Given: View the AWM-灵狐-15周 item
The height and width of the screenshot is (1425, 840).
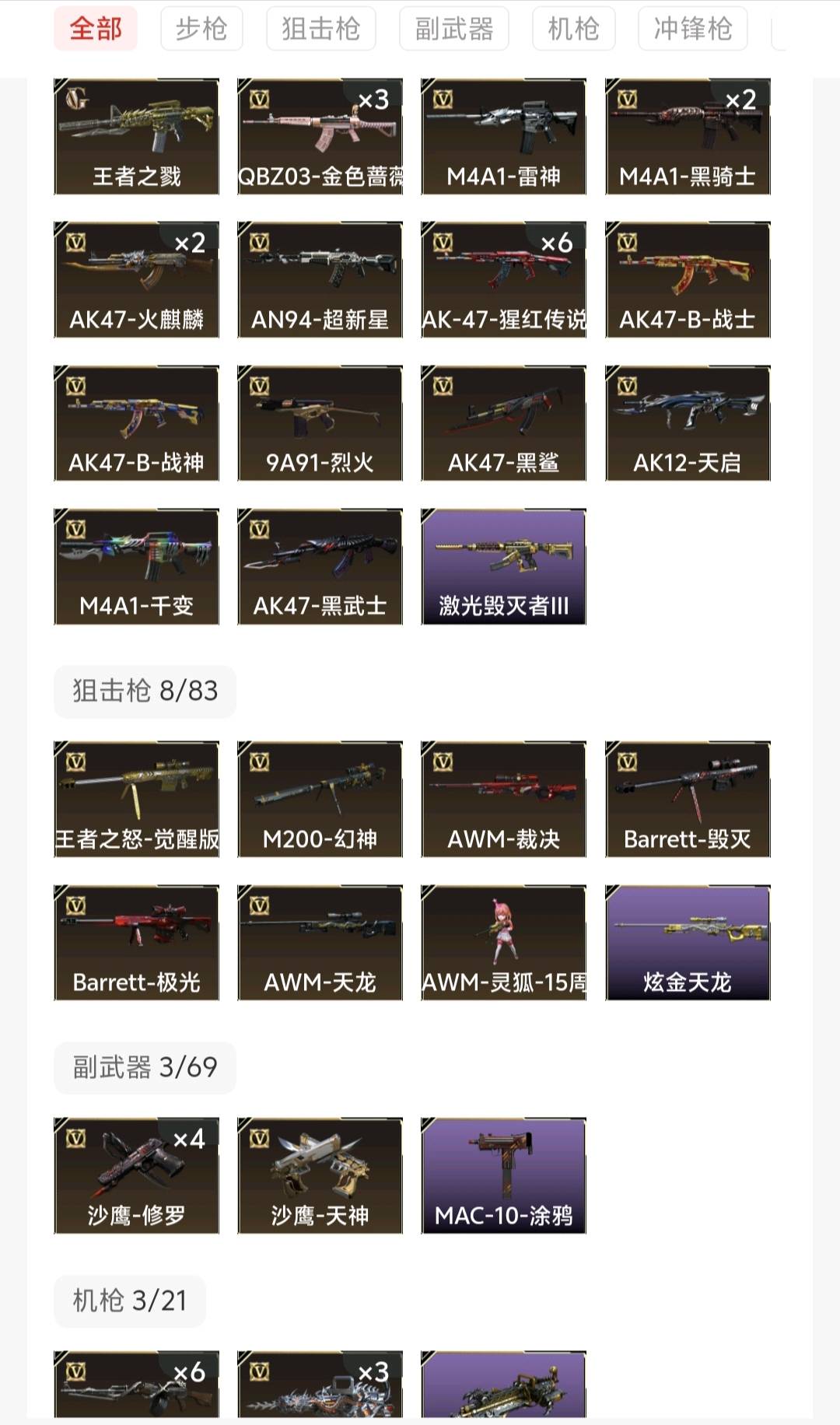Looking at the screenshot, I should click(x=503, y=942).
